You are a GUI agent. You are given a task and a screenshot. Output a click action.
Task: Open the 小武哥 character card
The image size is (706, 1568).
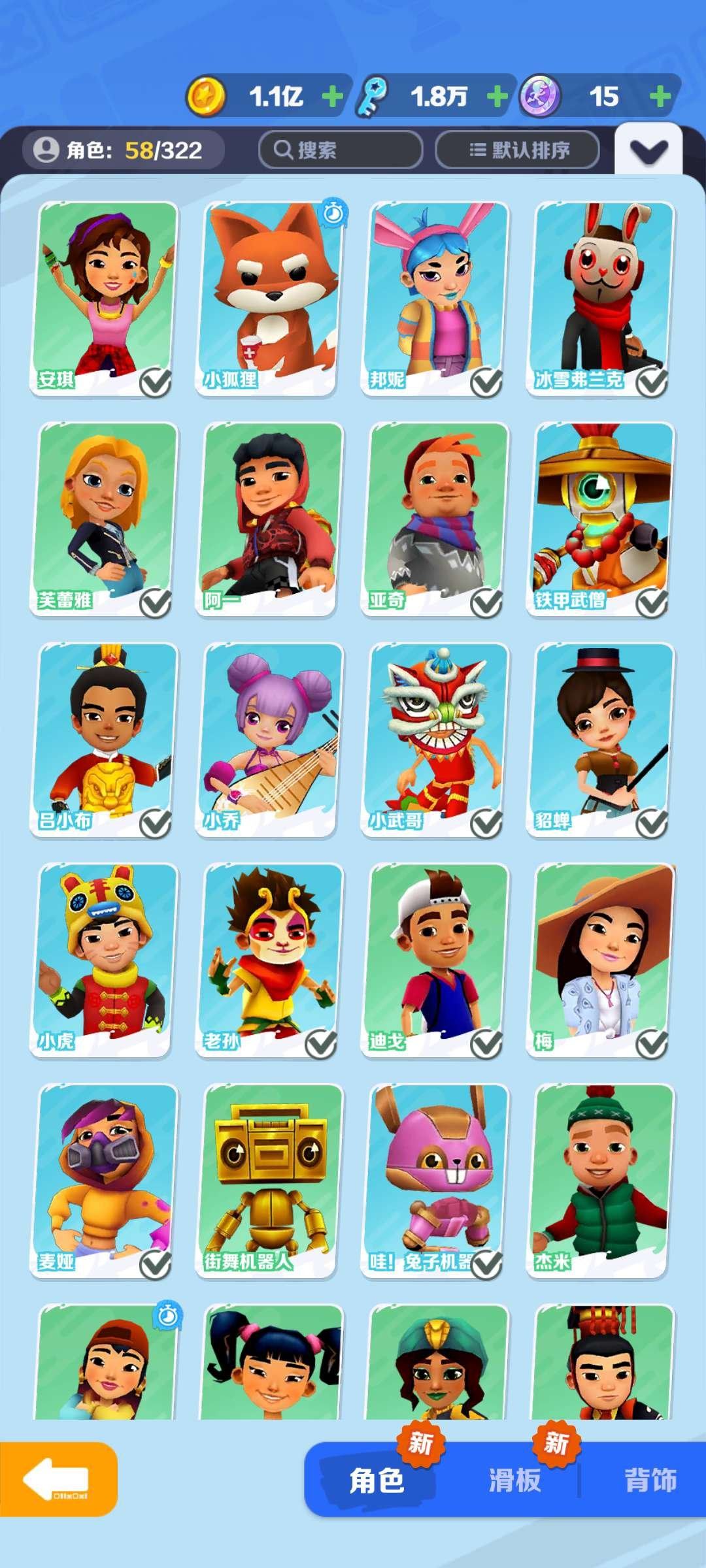(435, 738)
